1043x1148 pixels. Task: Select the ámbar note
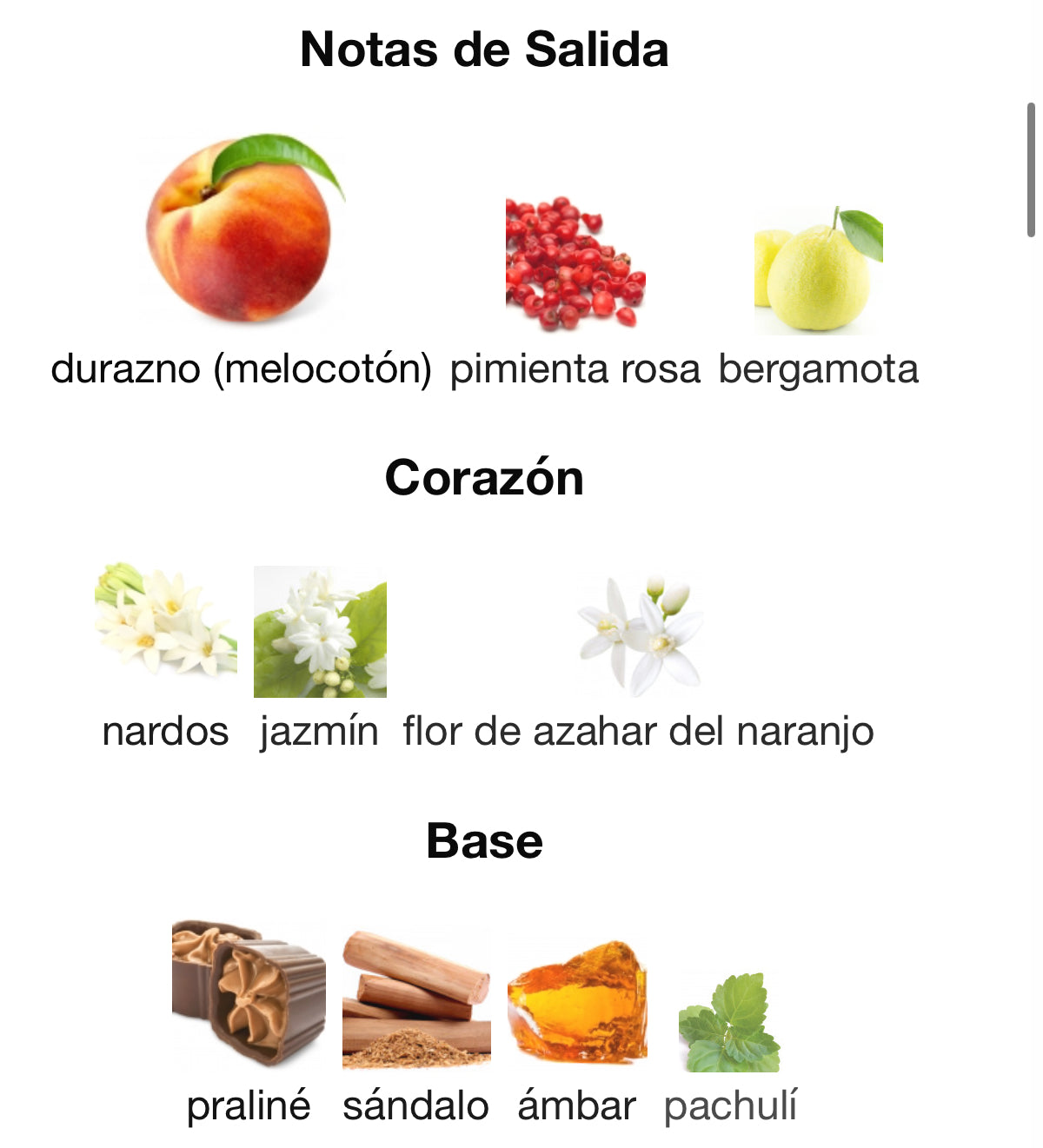pos(577,1001)
